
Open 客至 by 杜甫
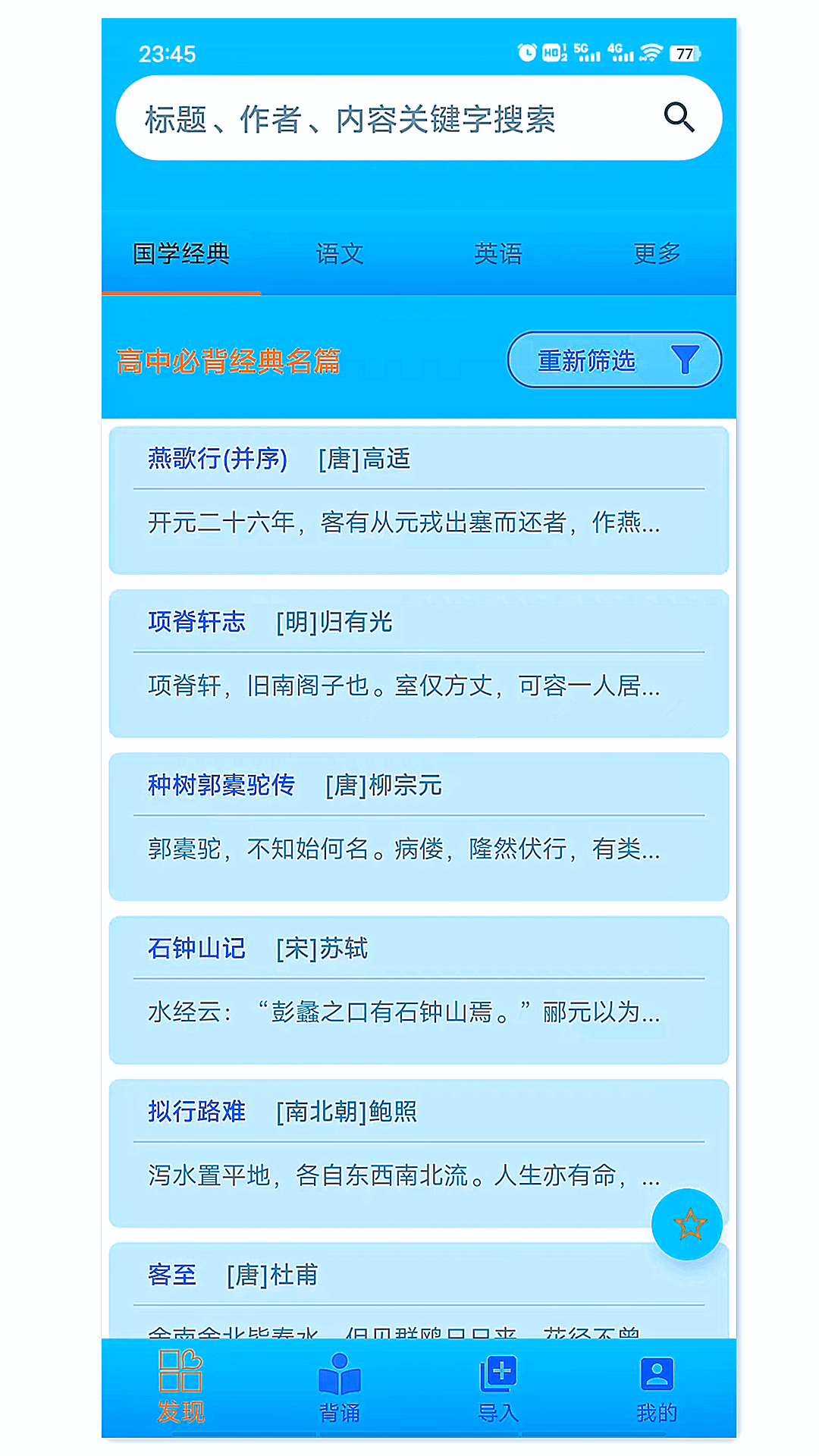[419, 1291]
